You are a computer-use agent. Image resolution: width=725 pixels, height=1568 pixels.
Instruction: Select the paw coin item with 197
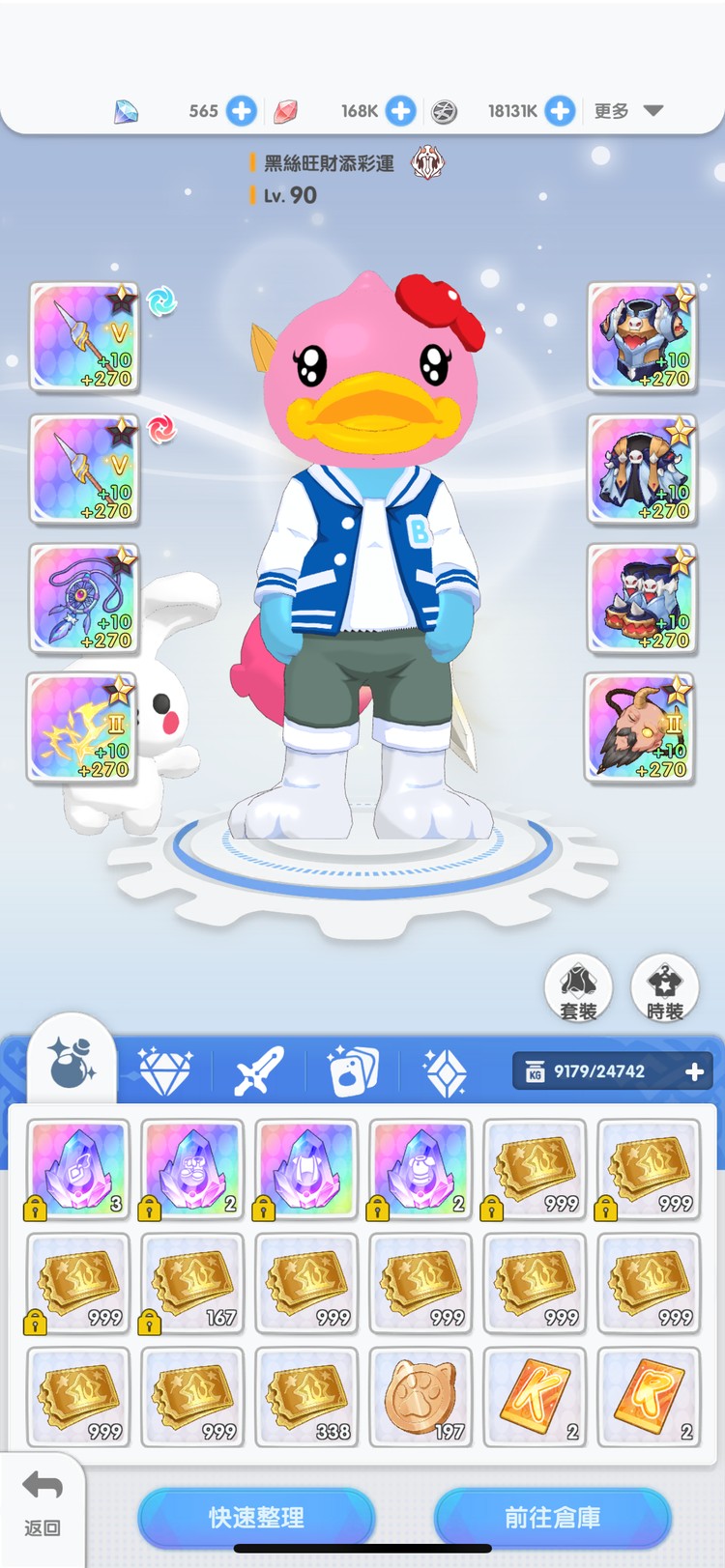click(420, 1396)
